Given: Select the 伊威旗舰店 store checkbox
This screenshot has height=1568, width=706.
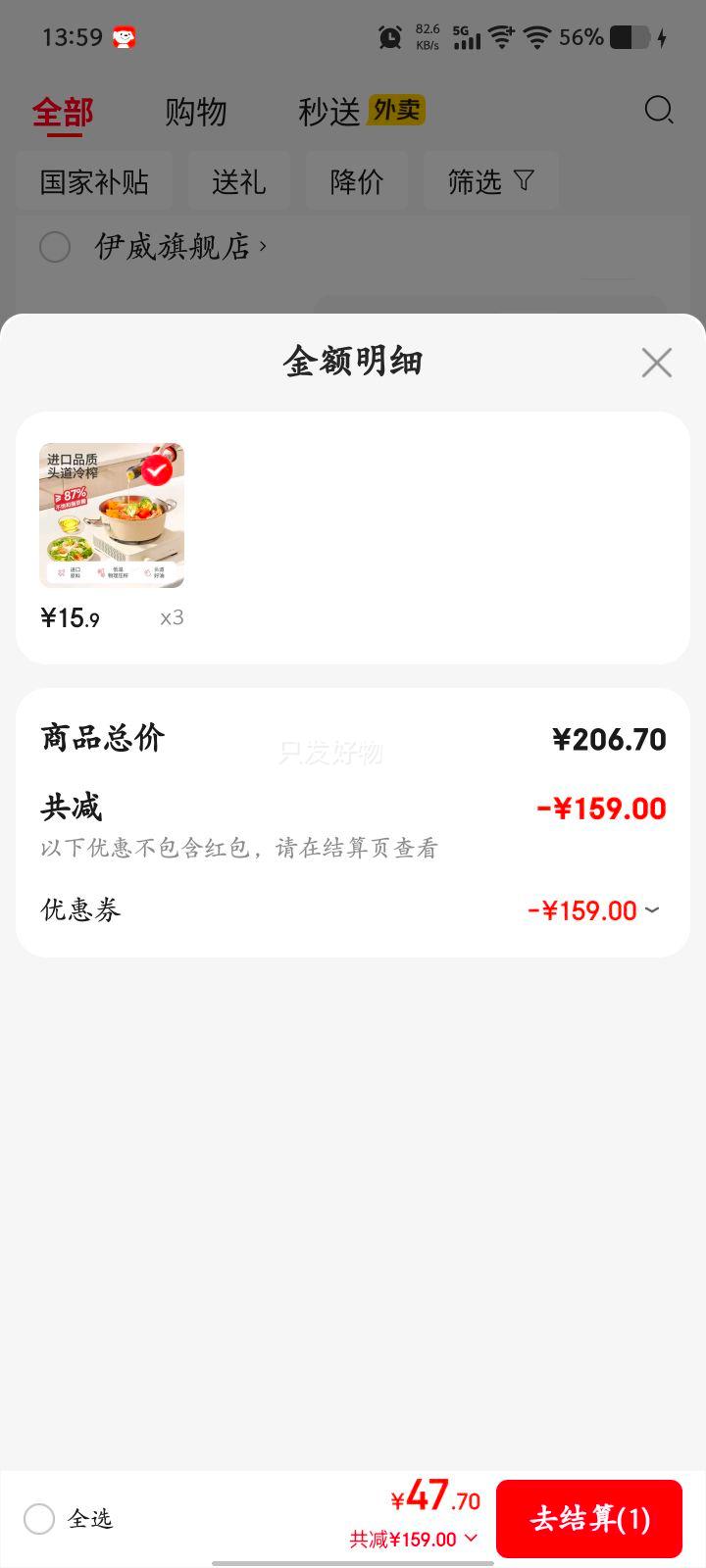Looking at the screenshot, I should [x=55, y=248].
